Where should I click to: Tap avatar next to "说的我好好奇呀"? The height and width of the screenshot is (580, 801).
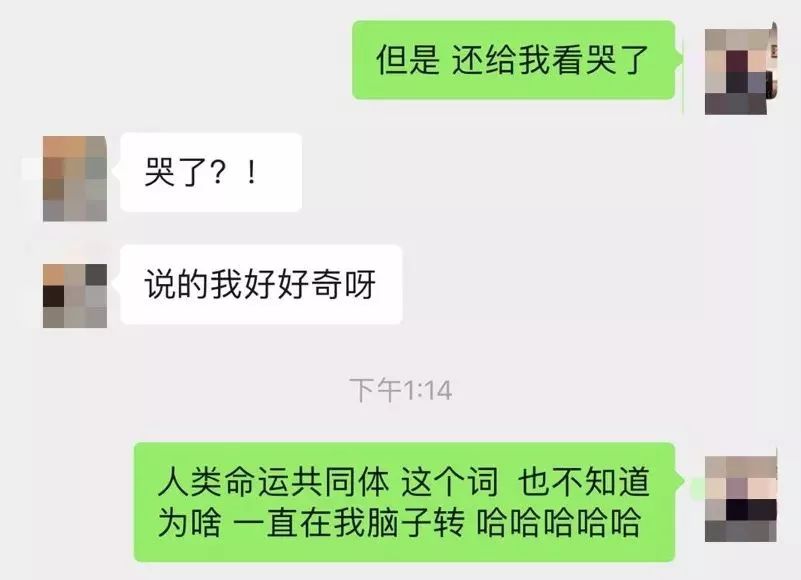[75, 297]
